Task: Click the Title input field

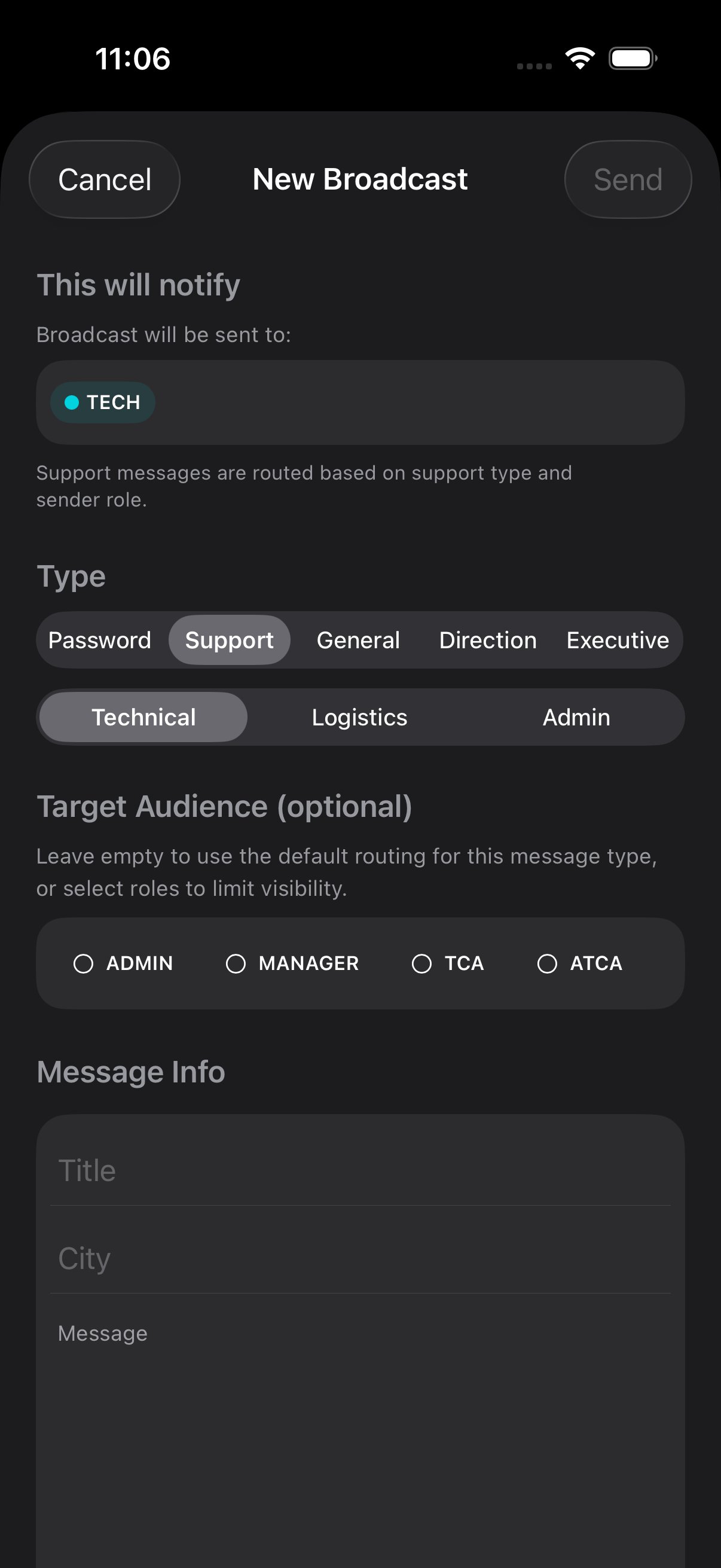Action: tap(359, 1169)
